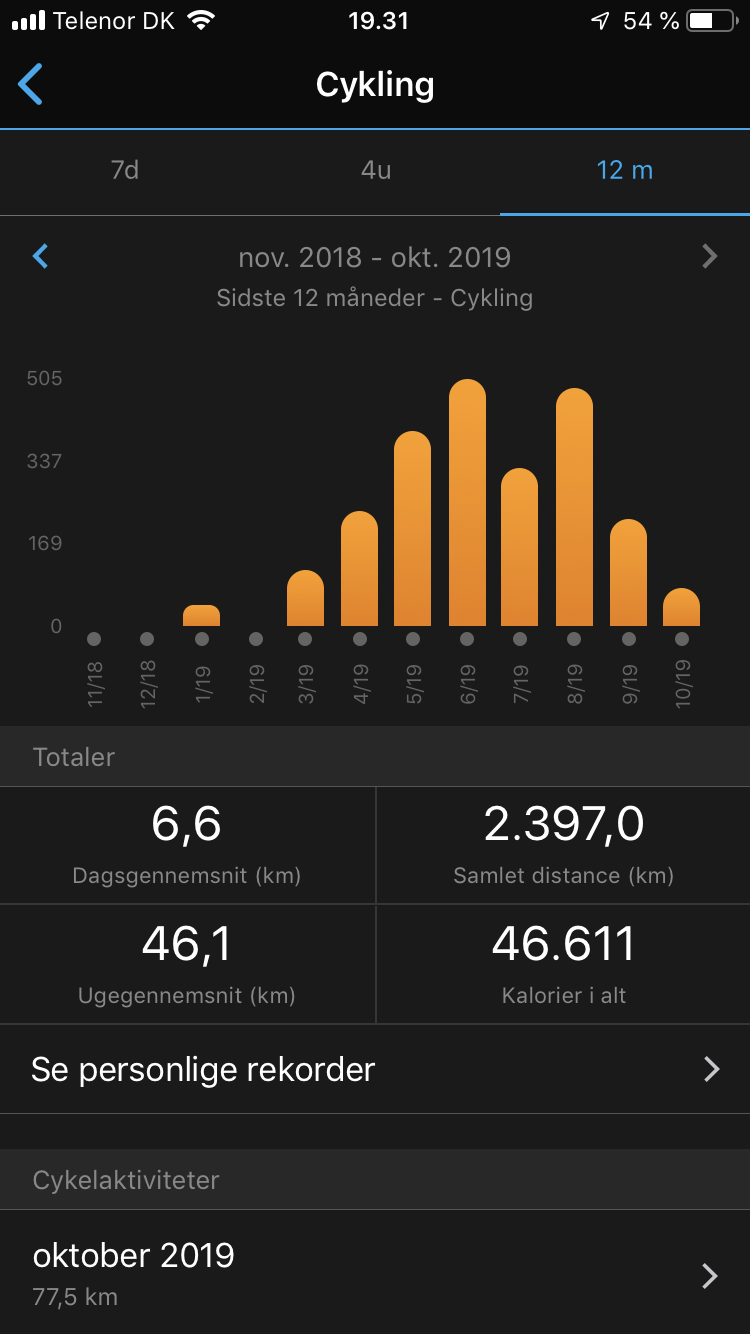
Task: Select the 6/19 bar in the chart
Action: [467, 505]
